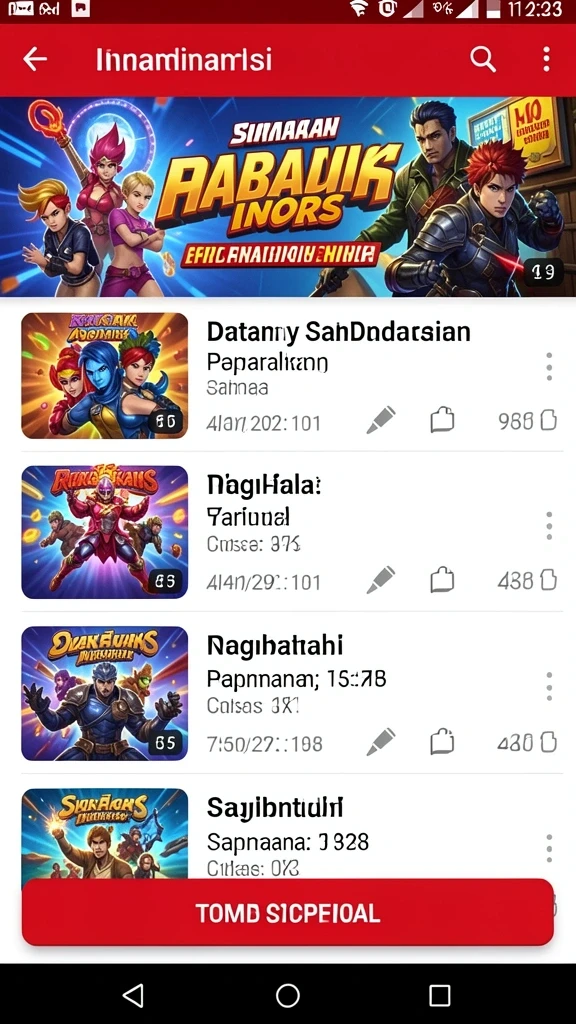
Task: Open options for the Sayjibntıdıhl row
Action: point(549,848)
